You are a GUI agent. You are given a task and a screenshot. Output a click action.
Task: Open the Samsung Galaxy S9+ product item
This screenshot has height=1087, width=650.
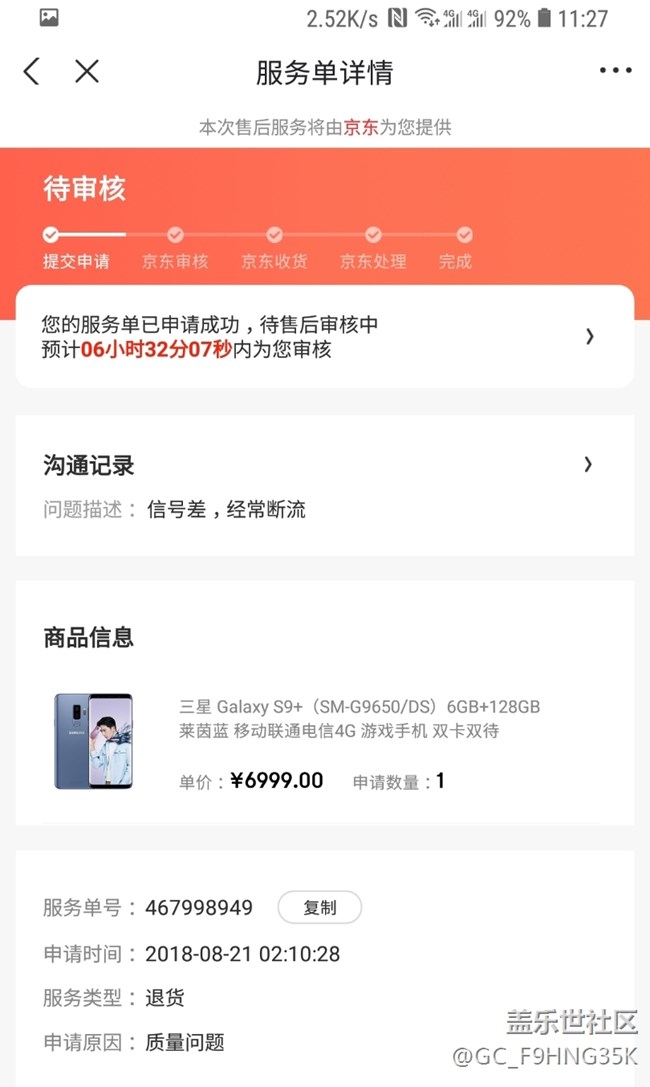324,742
